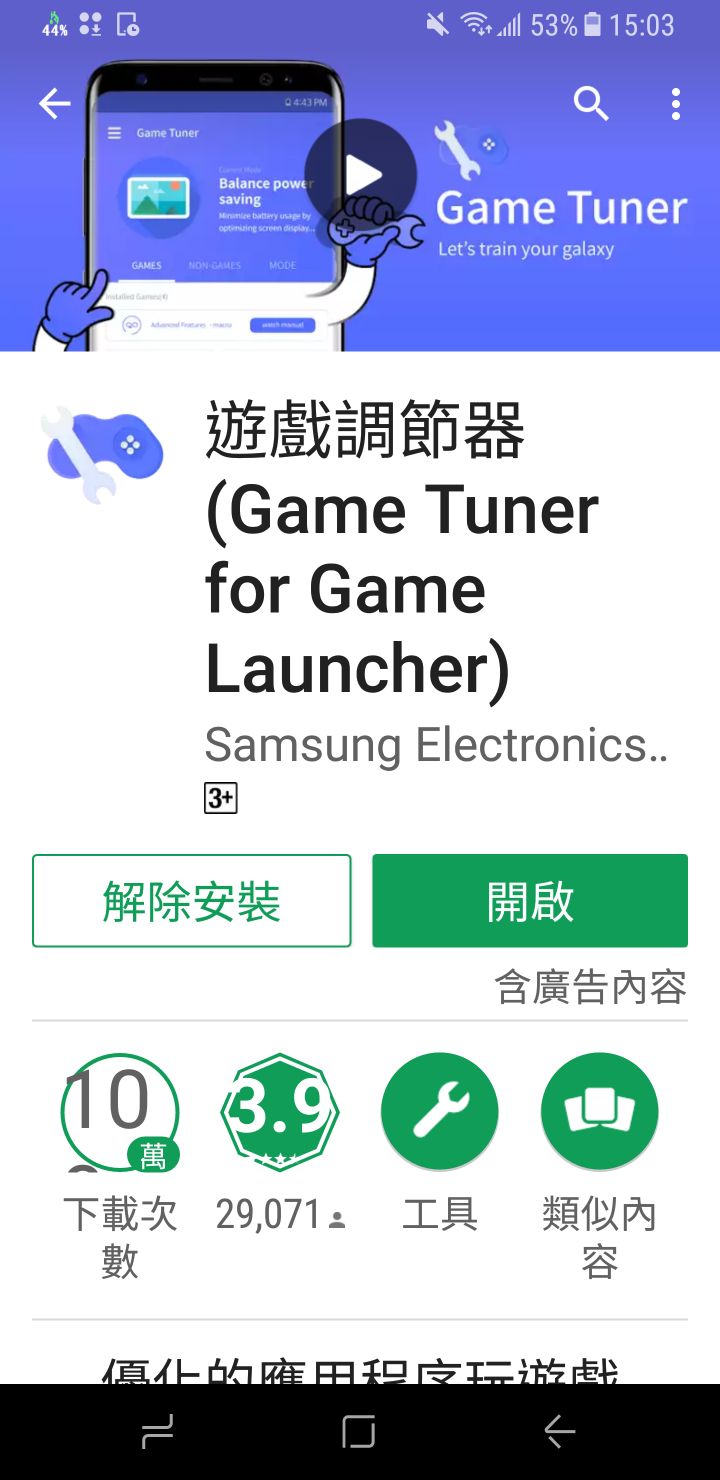Open the 工具 tools category
This screenshot has height=1480, width=720.
point(440,1111)
